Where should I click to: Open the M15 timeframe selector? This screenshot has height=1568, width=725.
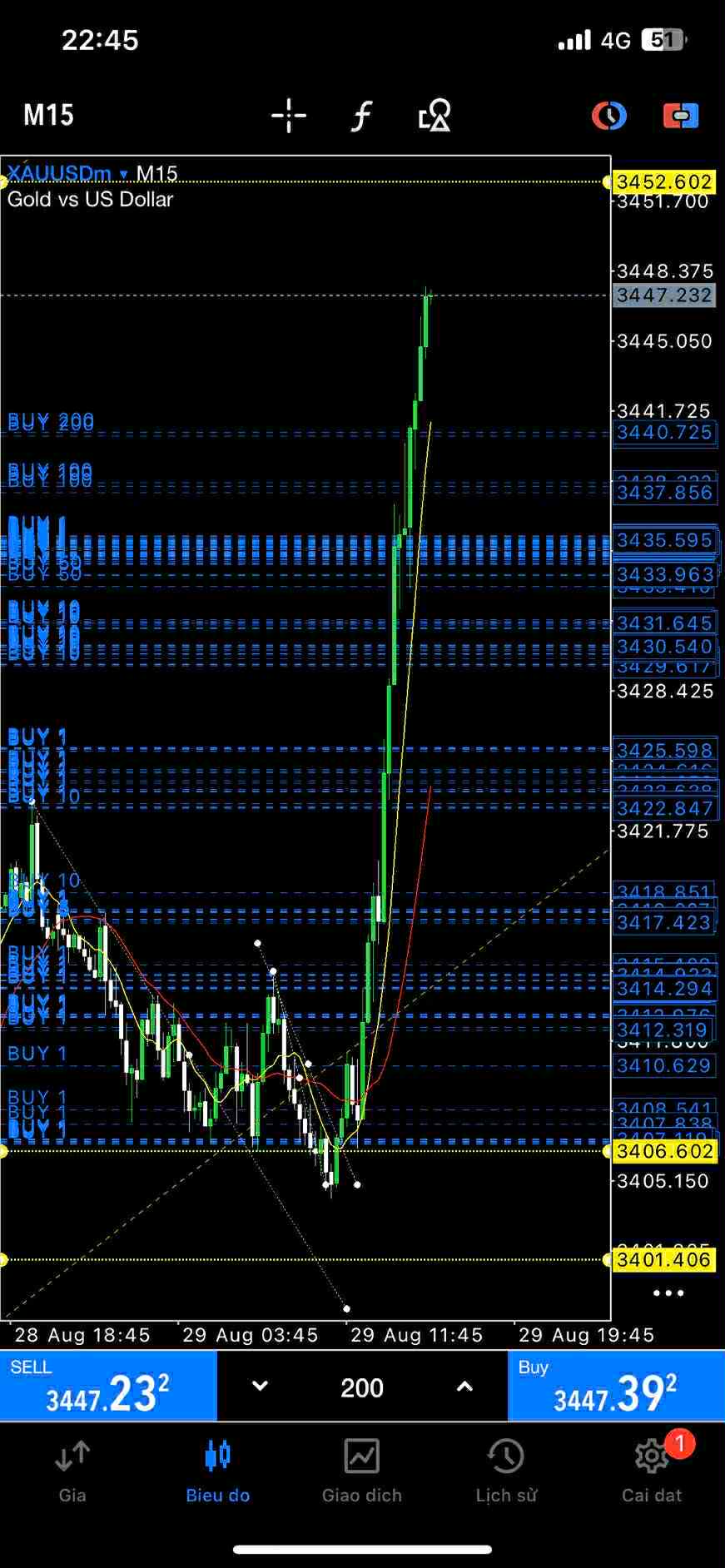[x=49, y=115]
